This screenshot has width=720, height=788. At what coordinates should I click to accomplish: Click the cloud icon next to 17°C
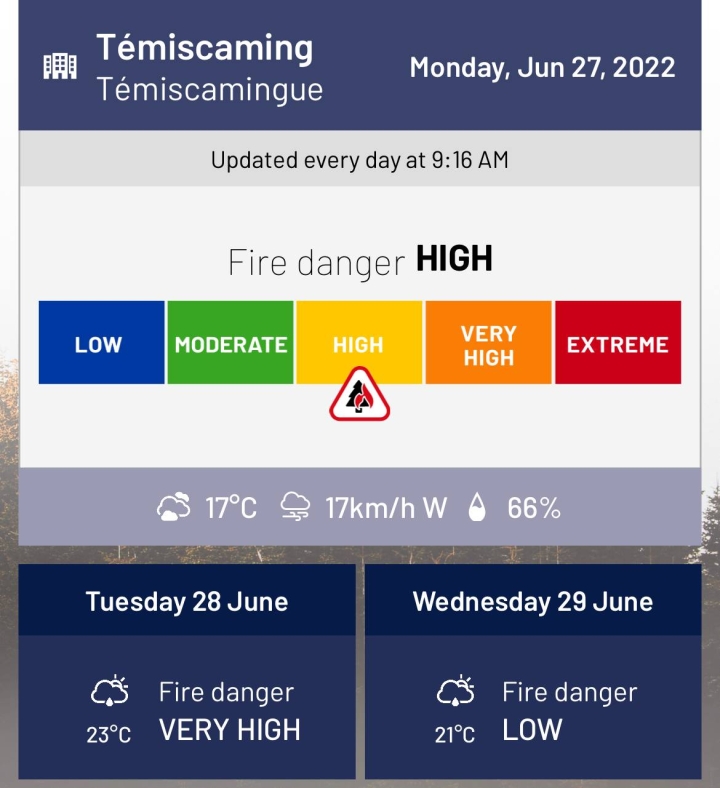tap(175, 505)
